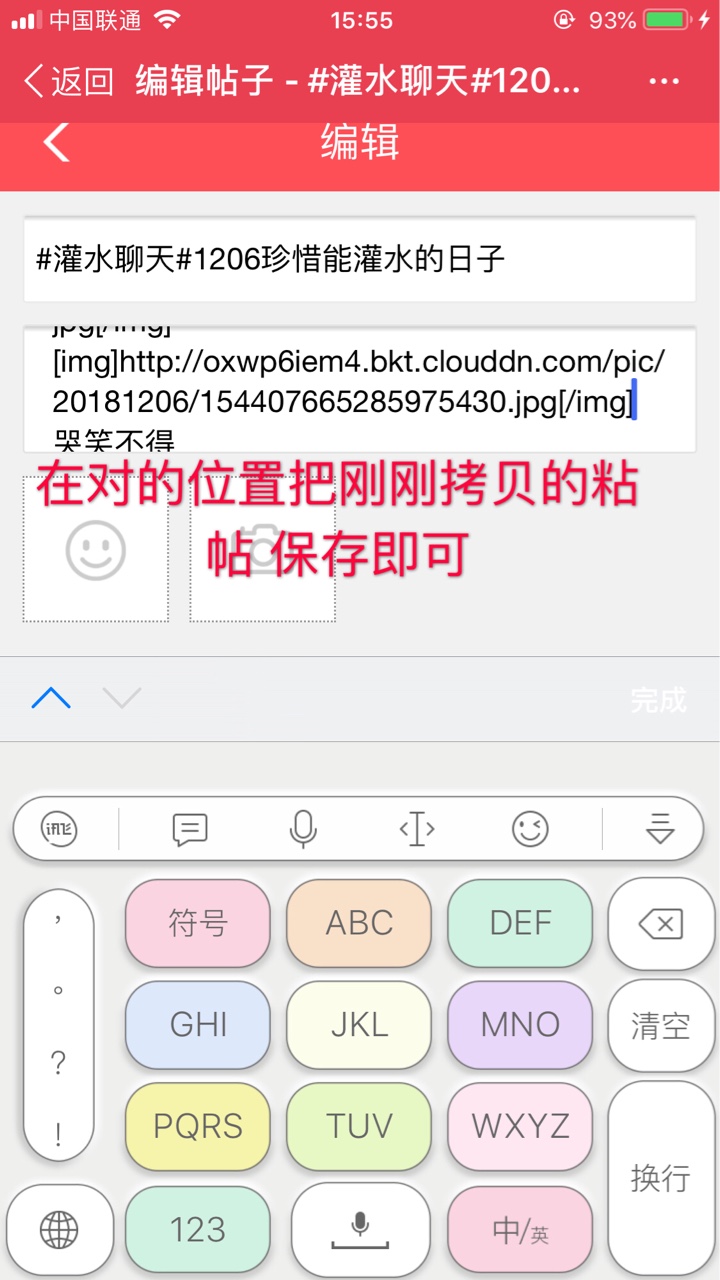Open the 符号 symbols key
The height and width of the screenshot is (1280, 720).
pos(198,924)
